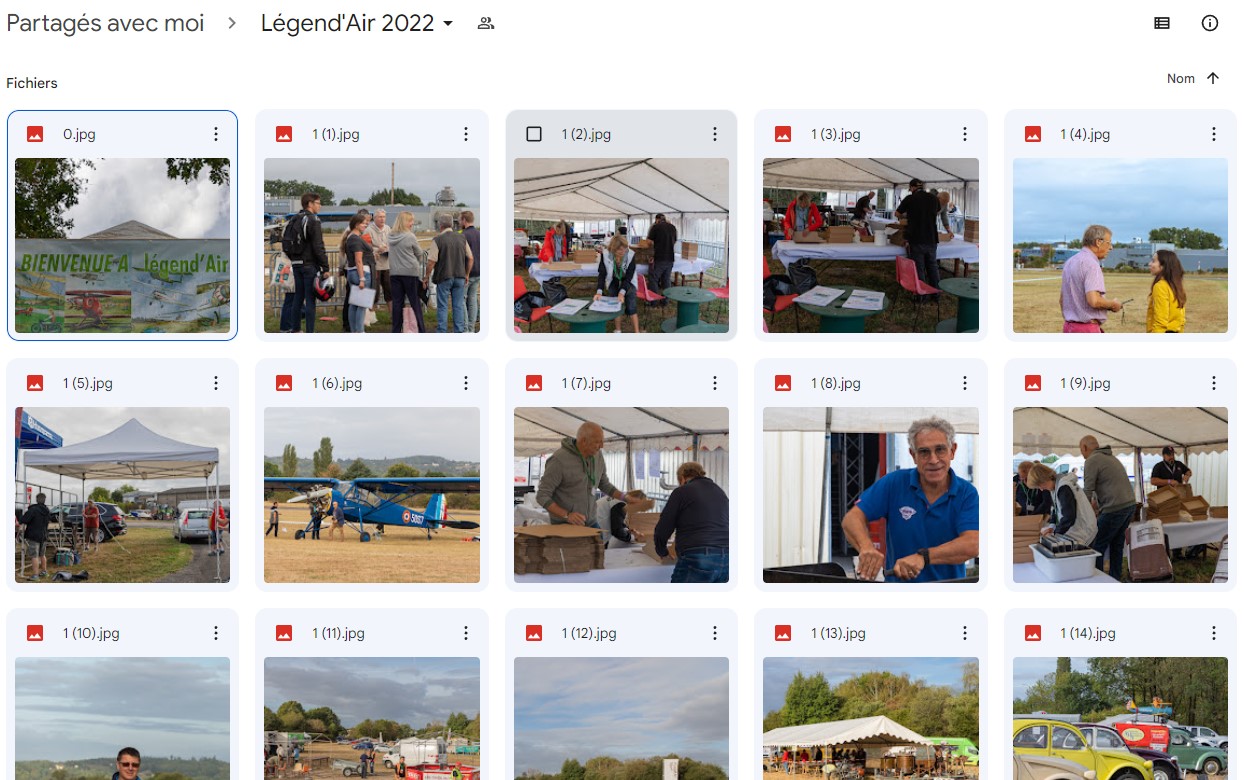Show folder details info panel

[1210, 23]
